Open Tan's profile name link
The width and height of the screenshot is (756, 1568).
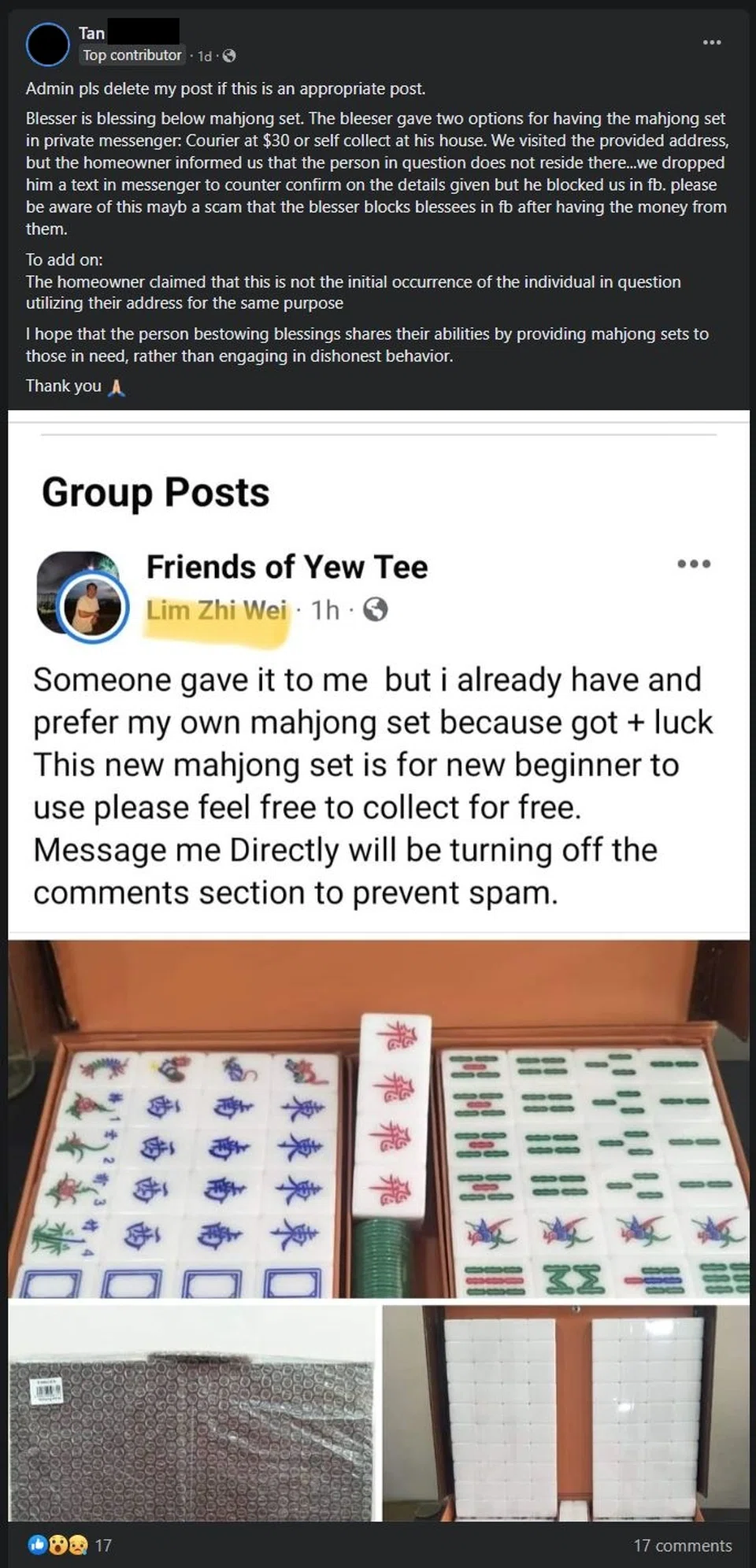click(91, 33)
